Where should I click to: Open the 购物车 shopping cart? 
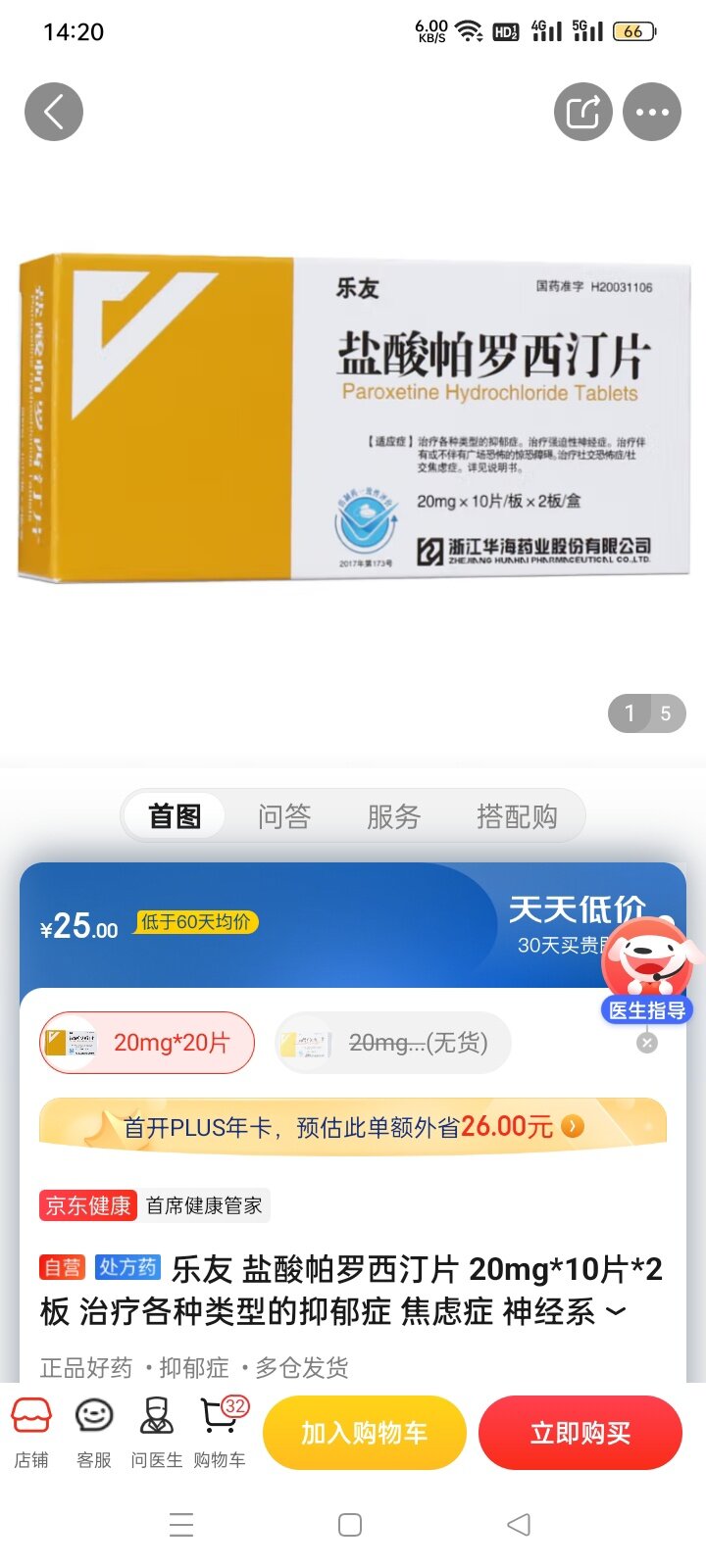coord(222,1433)
